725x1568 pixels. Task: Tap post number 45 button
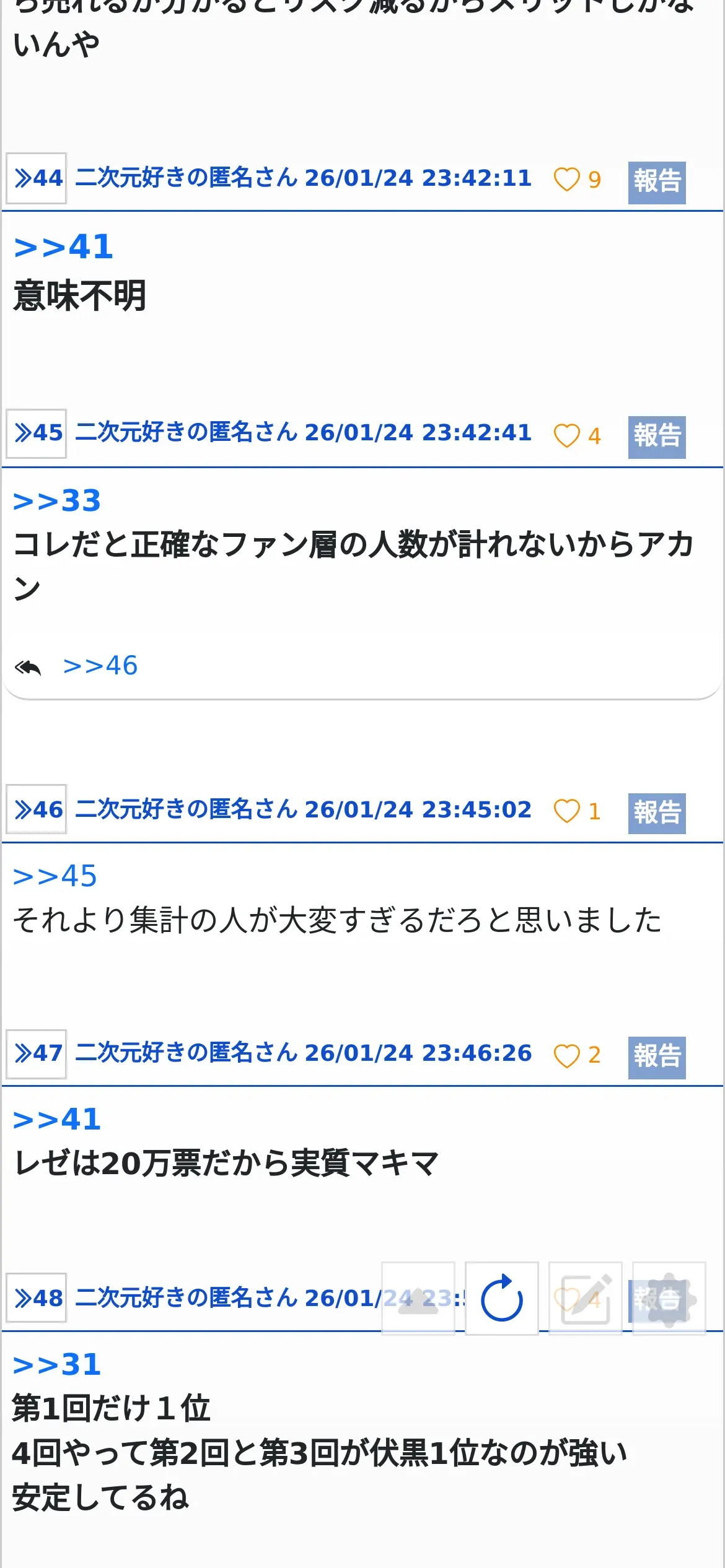click(x=37, y=433)
